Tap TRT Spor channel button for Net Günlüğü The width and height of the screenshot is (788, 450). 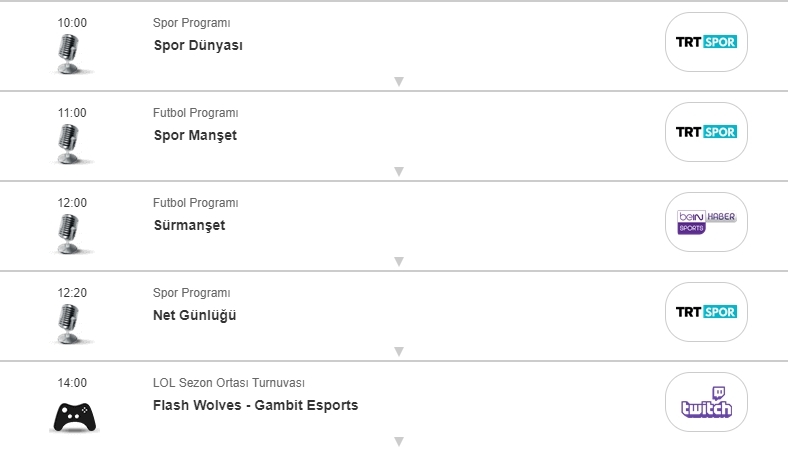click(706, 312)
